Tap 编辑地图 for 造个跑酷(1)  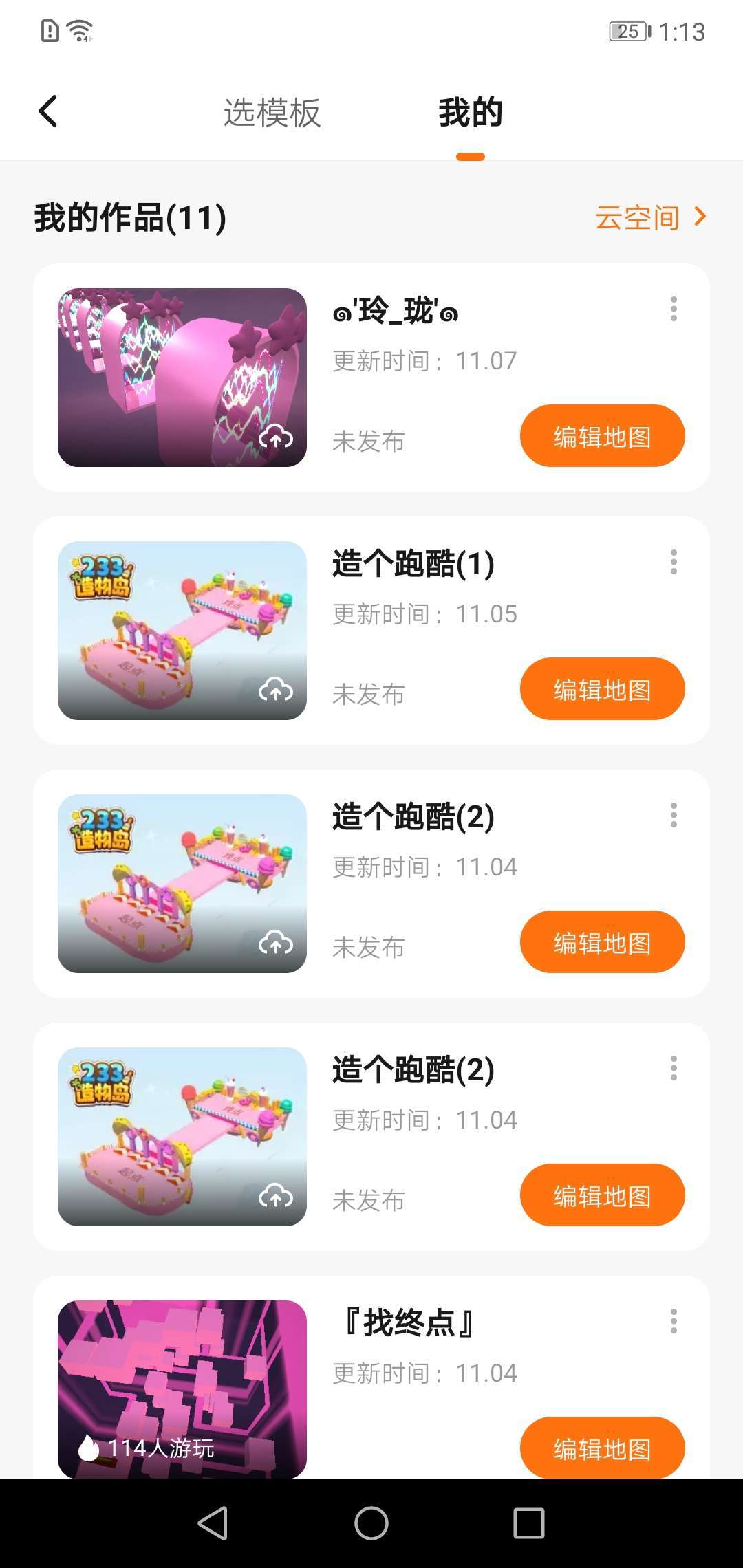pos(602,689)
